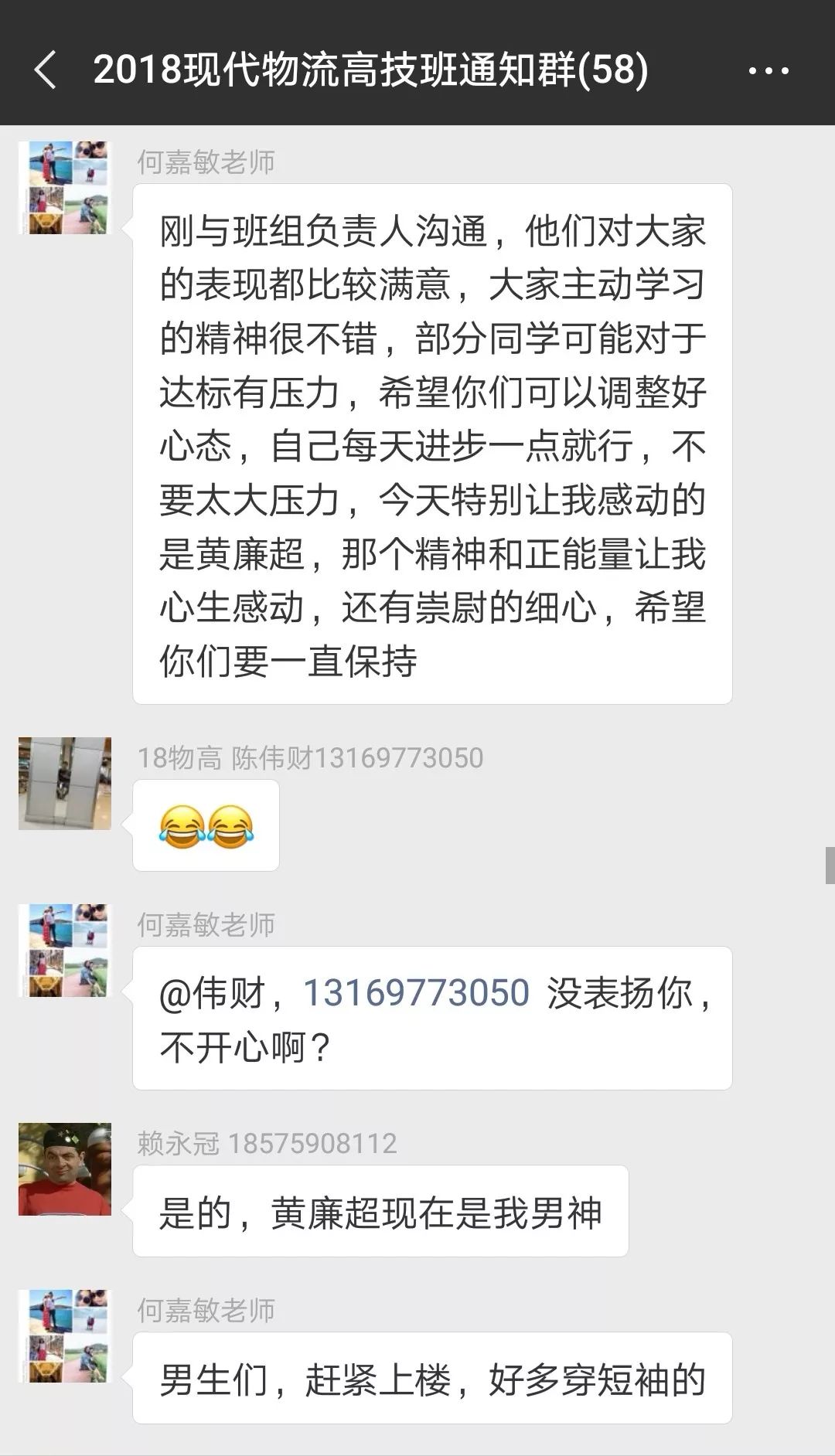View 赖永冠's profile via avatar
Viewport: 835px width, 1456px height.
[x=65, y=1169]
